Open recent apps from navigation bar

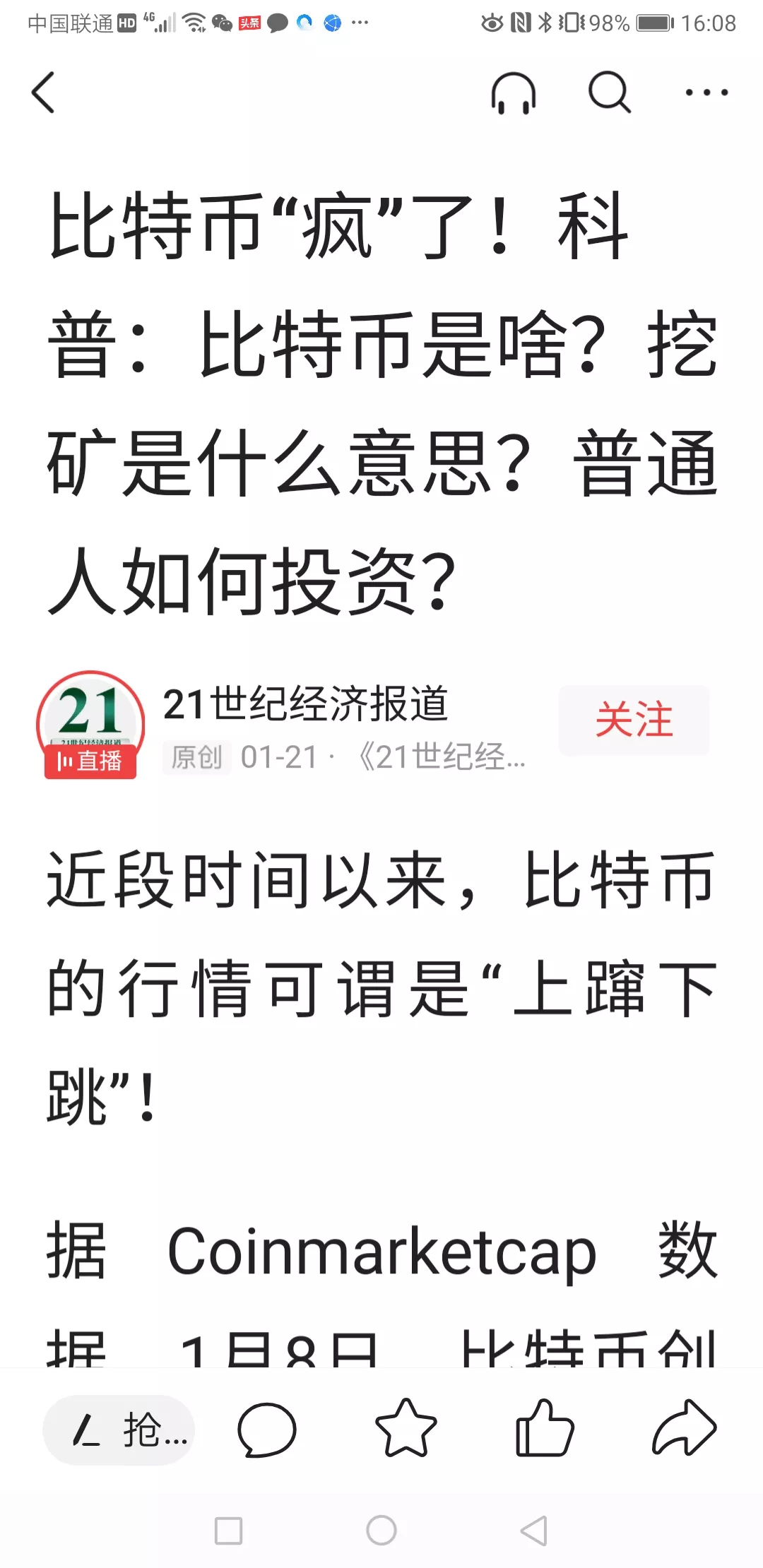228,1531
